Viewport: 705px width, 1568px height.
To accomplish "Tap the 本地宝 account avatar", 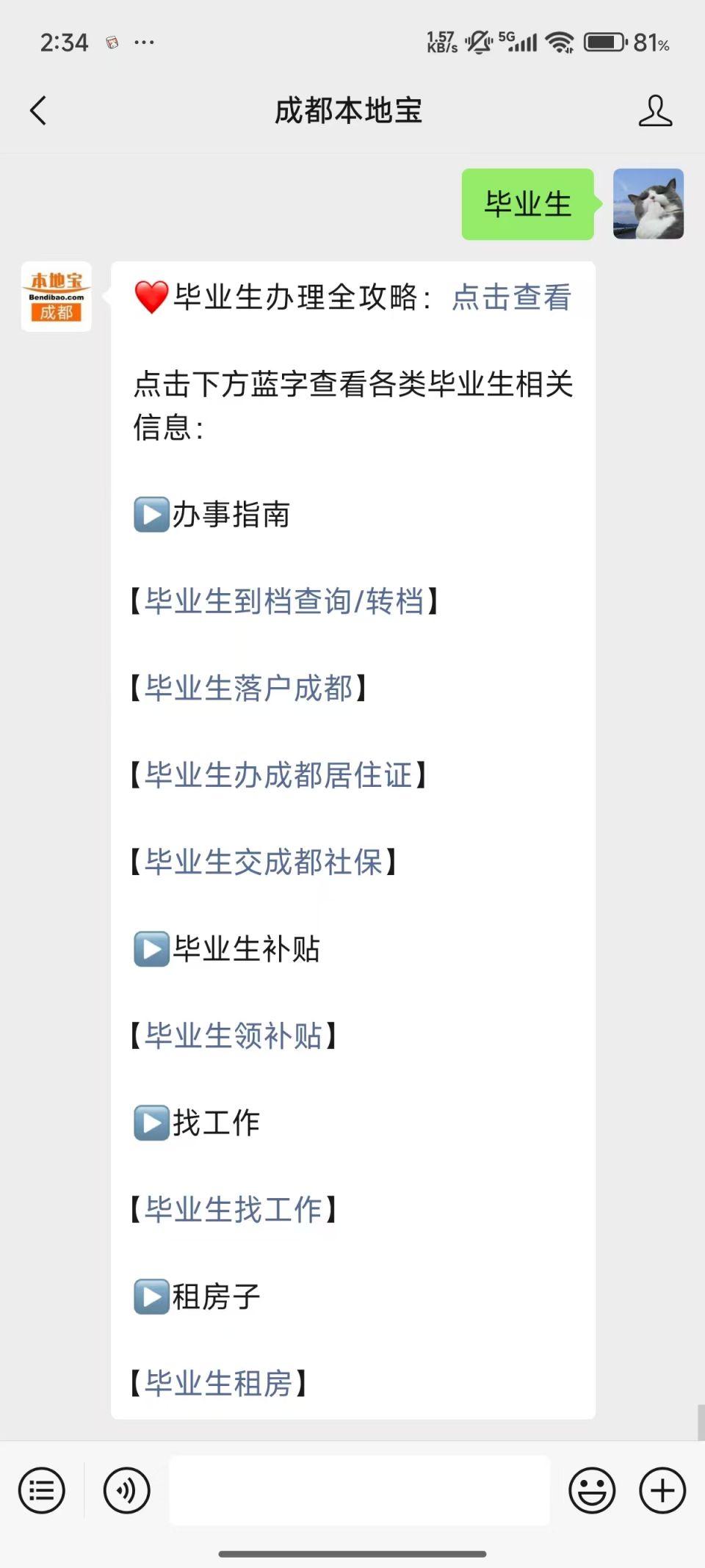I will [57, 297].
